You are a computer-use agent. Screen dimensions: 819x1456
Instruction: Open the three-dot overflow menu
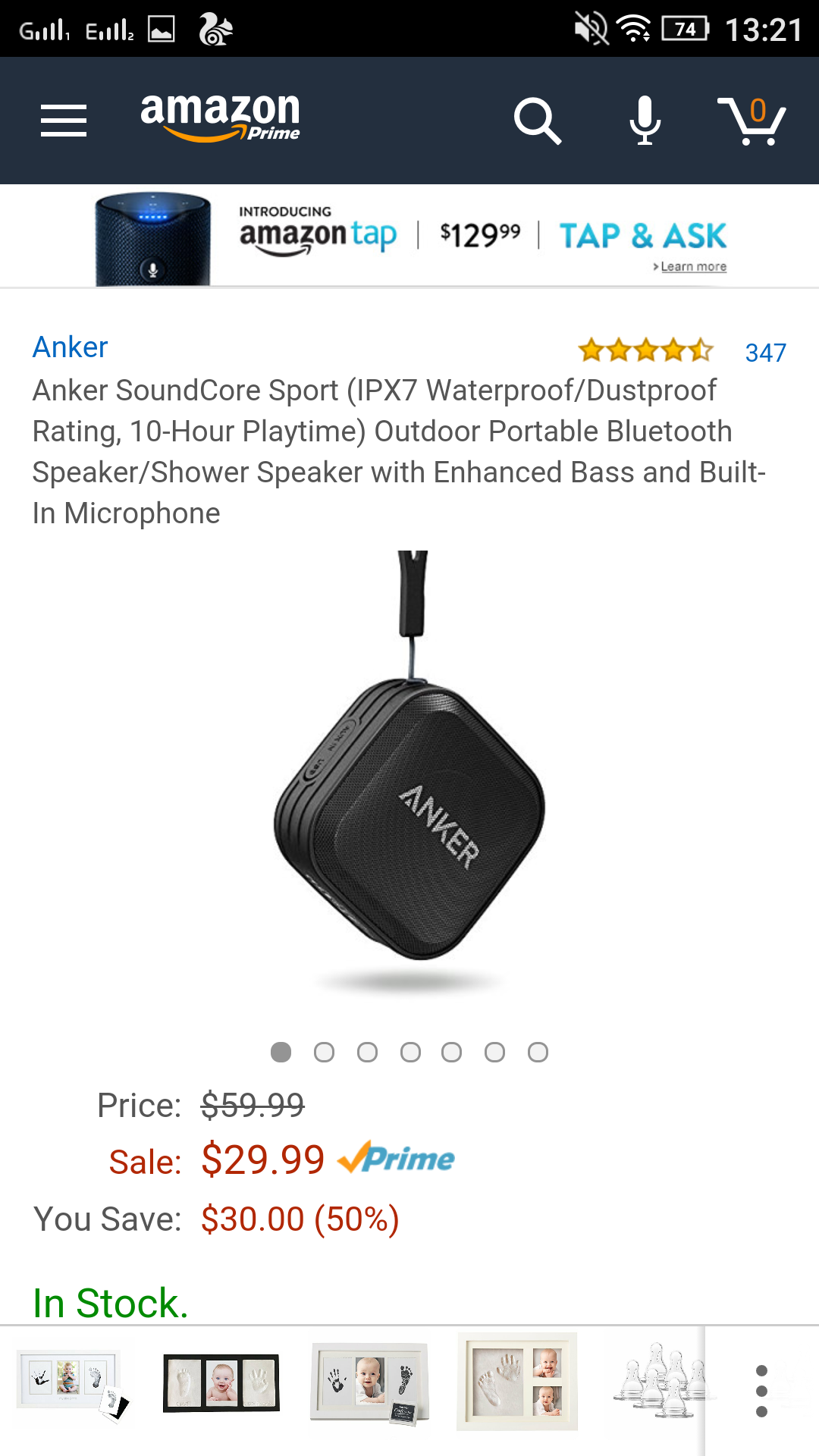tap(761, 1392)
